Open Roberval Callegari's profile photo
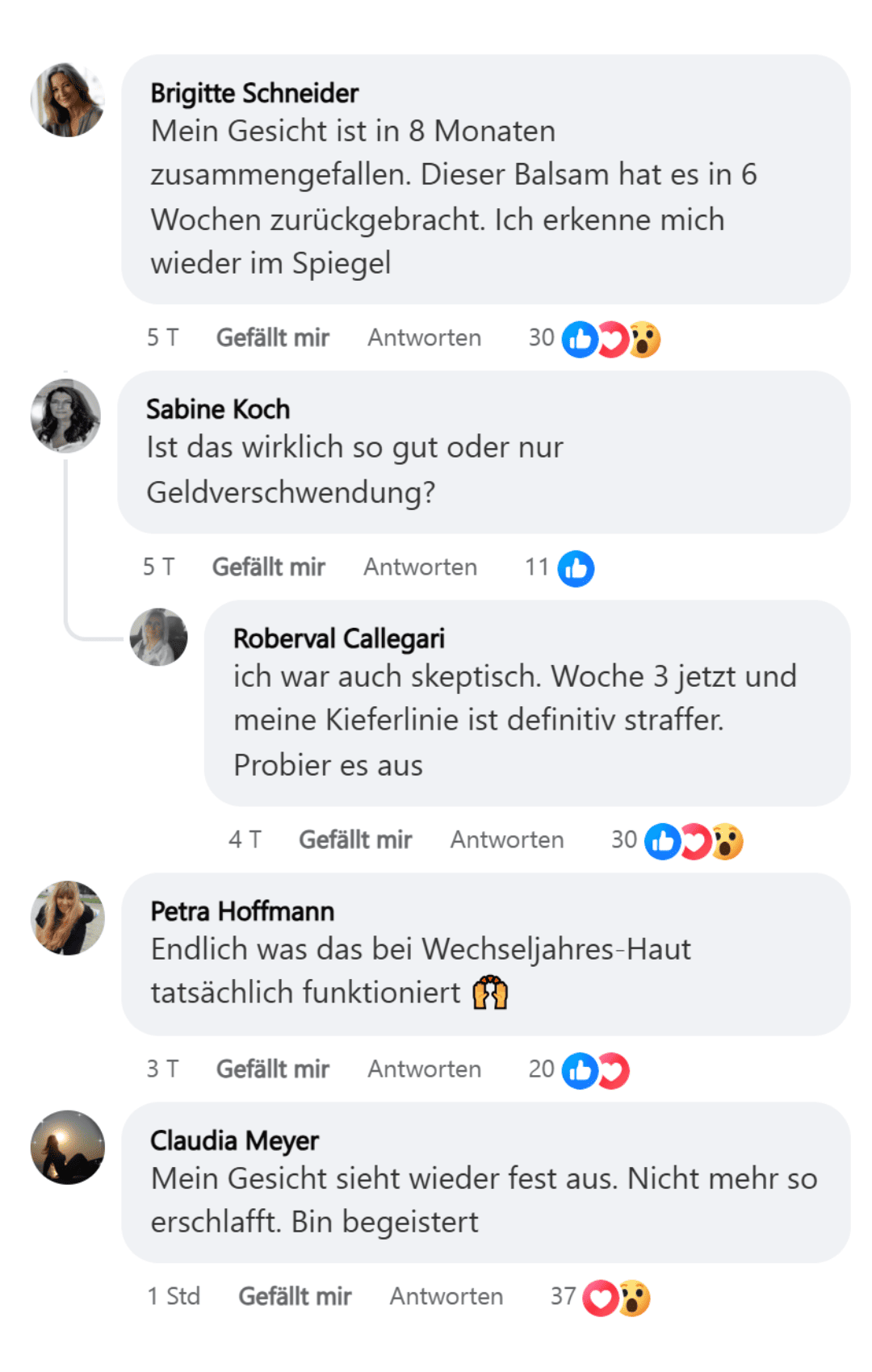The width and height of the screenshot is (872, 1372). pyautogui.click(x=159, y=638)
